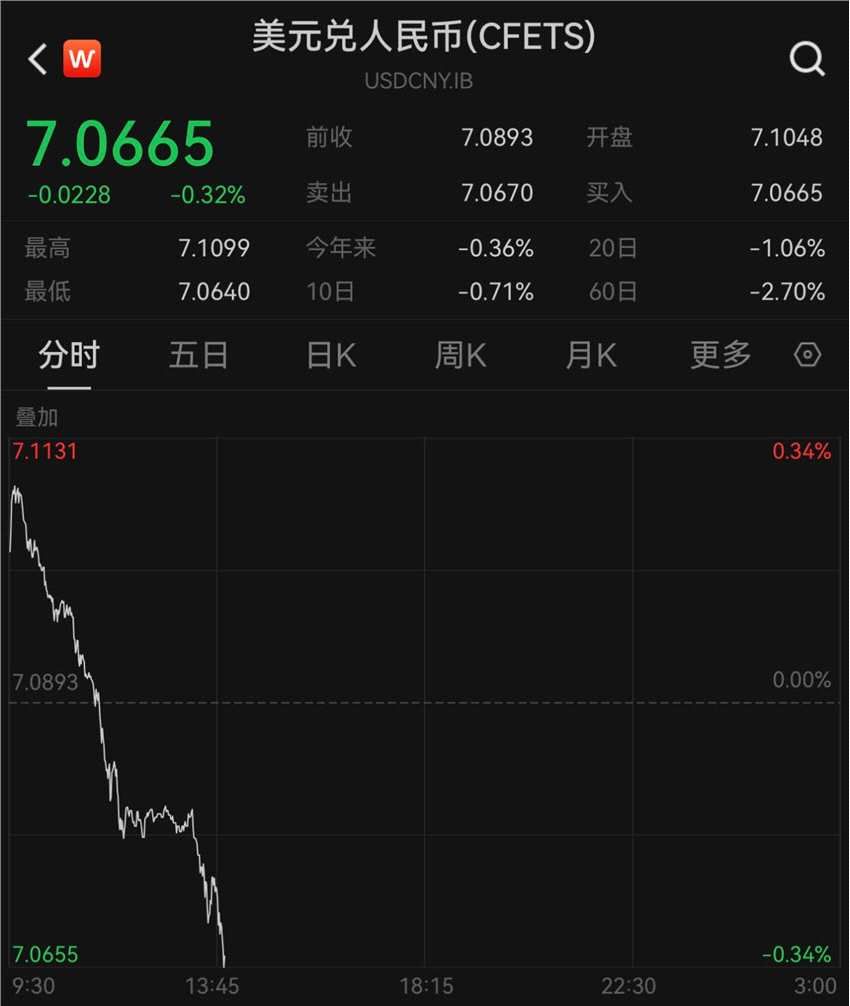Screen dimensions: 850x1006
Task: Expand the 更多 chart options
Action: (x=720, y=355)
